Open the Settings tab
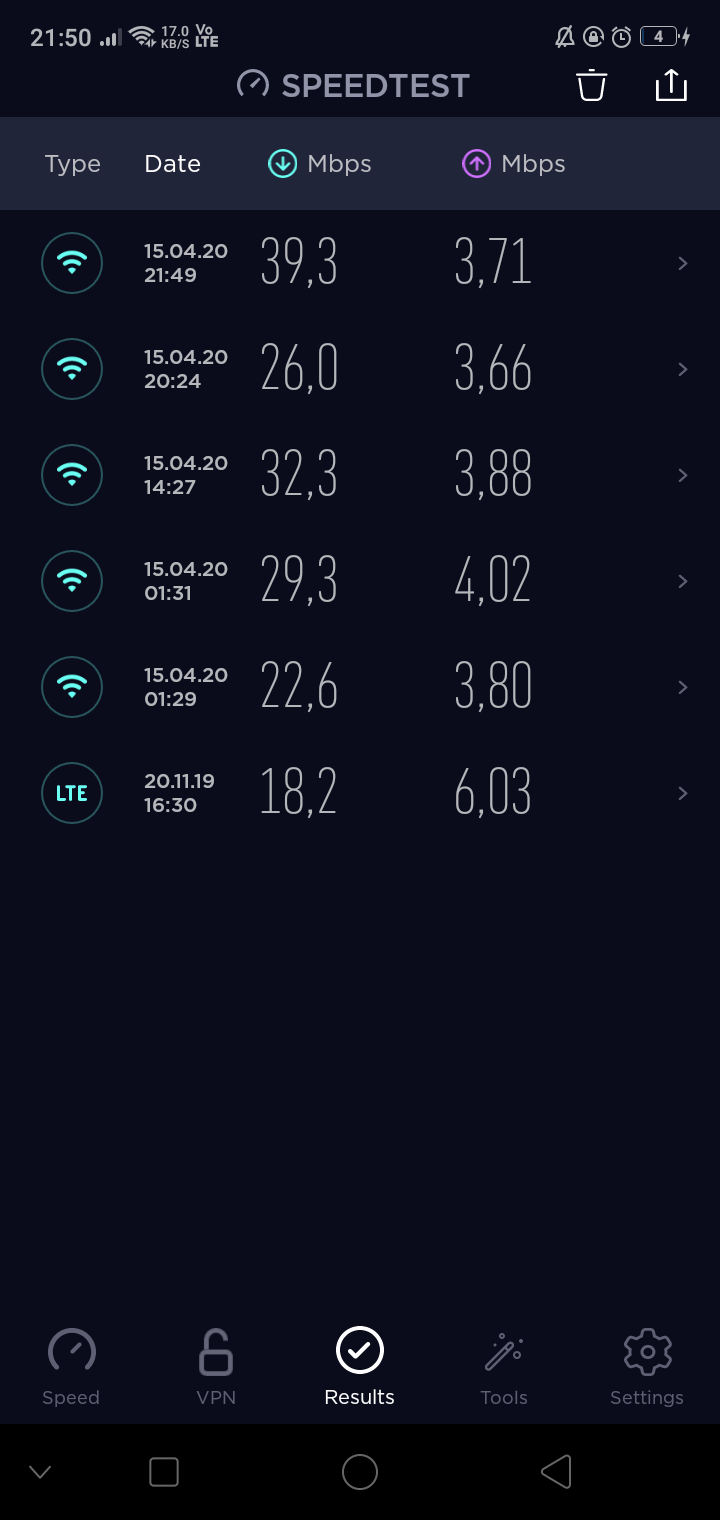 click(x=647, y=1367)
